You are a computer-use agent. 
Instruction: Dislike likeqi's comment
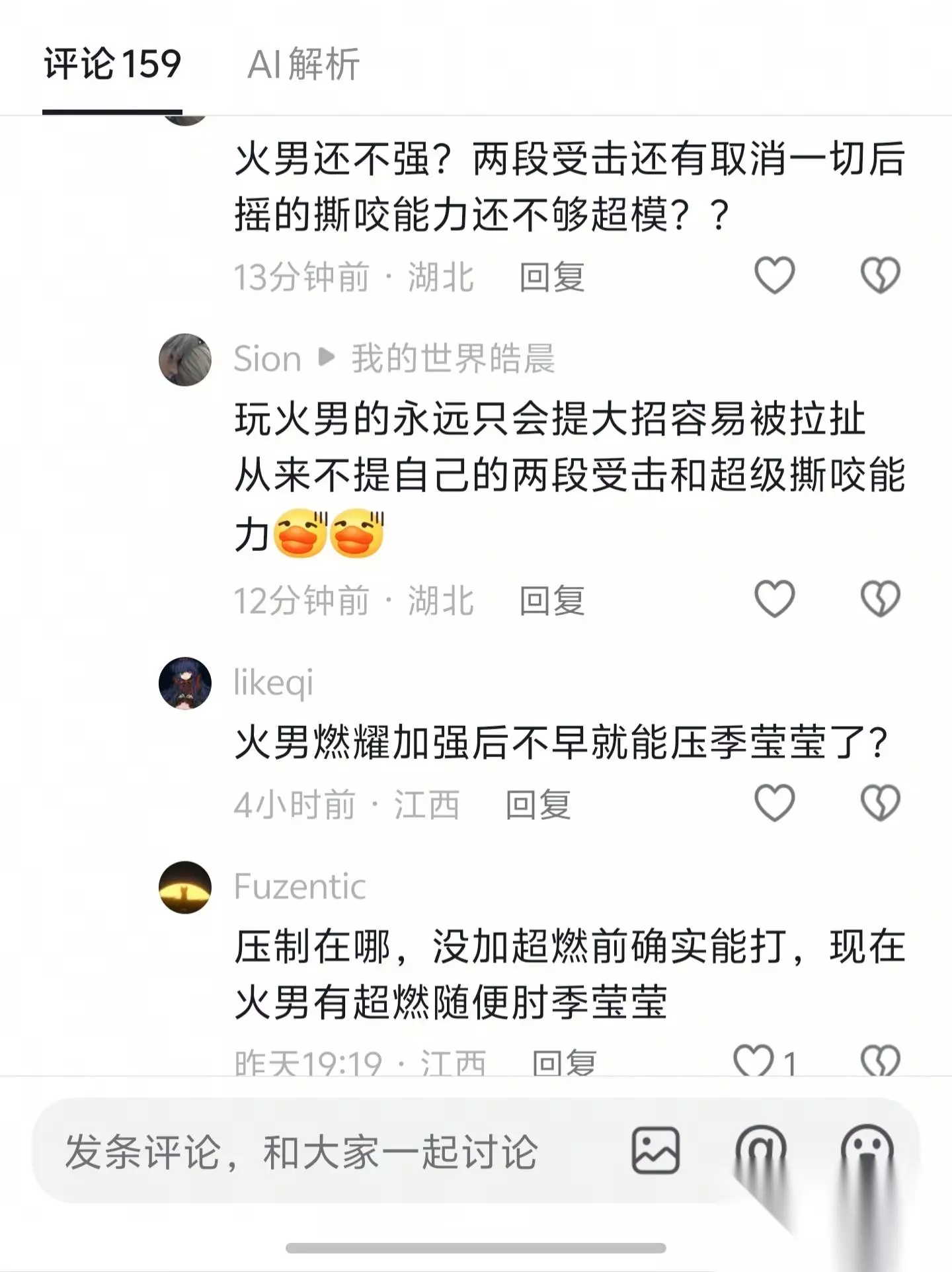pos(880,803)
